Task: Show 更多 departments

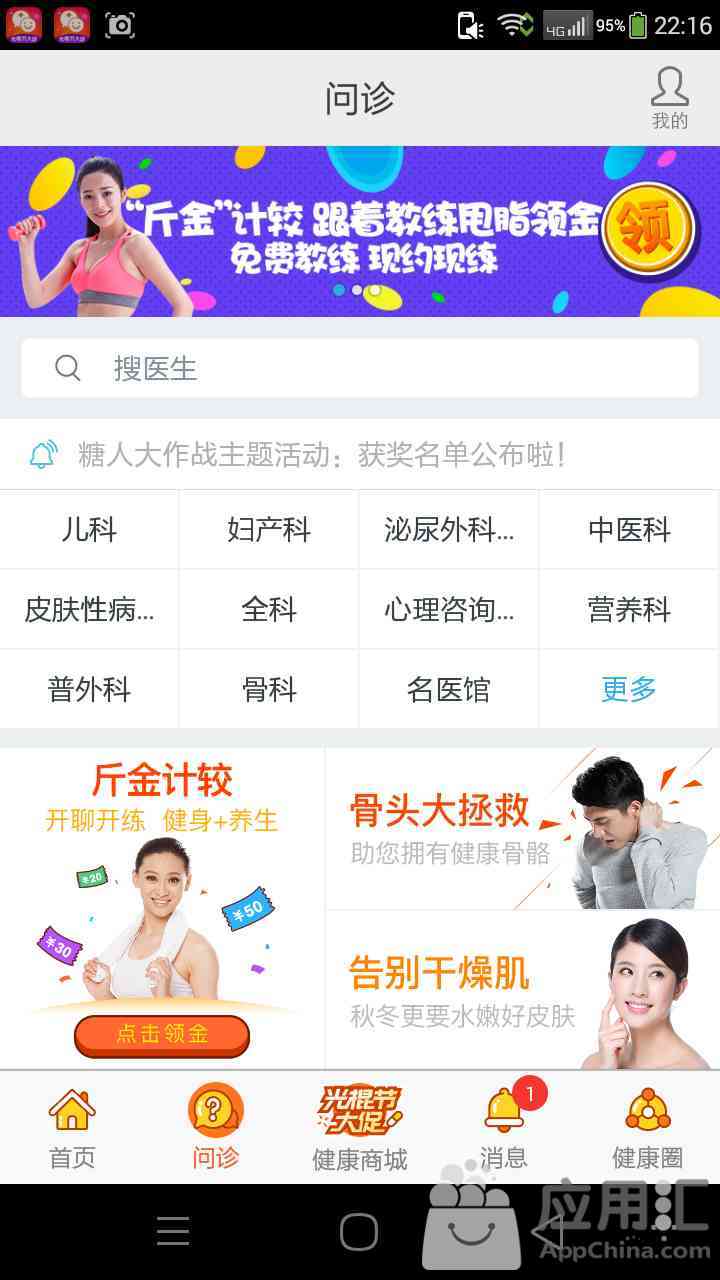Action: pos(629,689)
